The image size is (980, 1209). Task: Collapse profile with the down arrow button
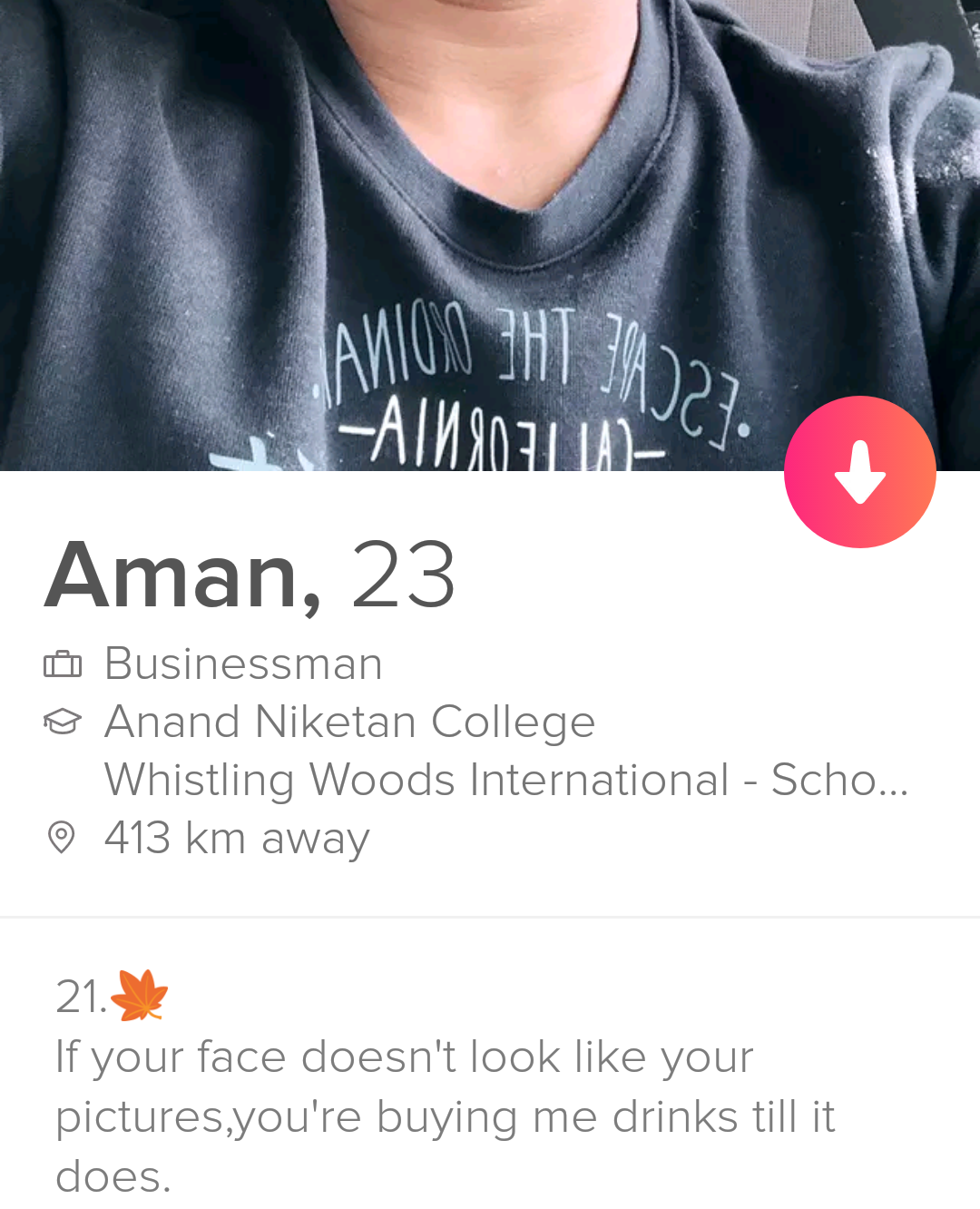[x=859, y=472]
